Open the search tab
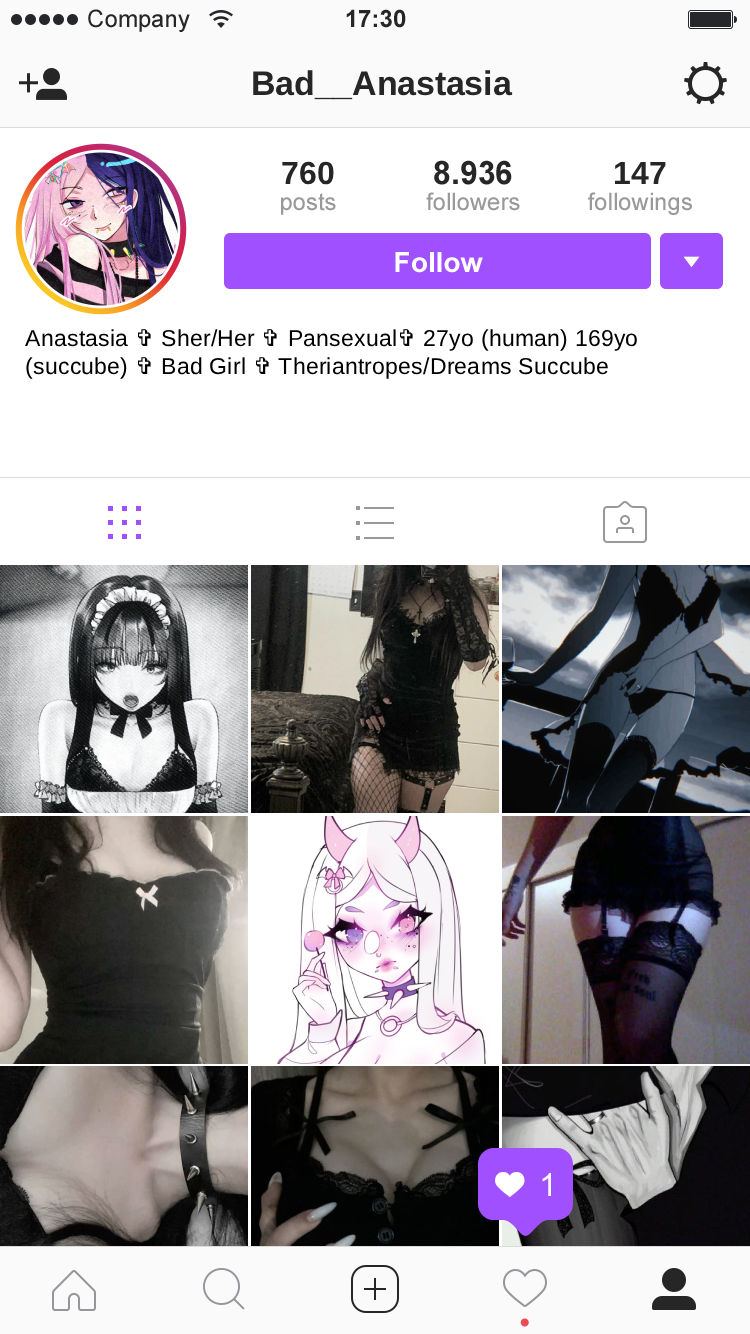Image resolution: width=750 pixels, height=1334 pixels. (x=223, y=1290)
